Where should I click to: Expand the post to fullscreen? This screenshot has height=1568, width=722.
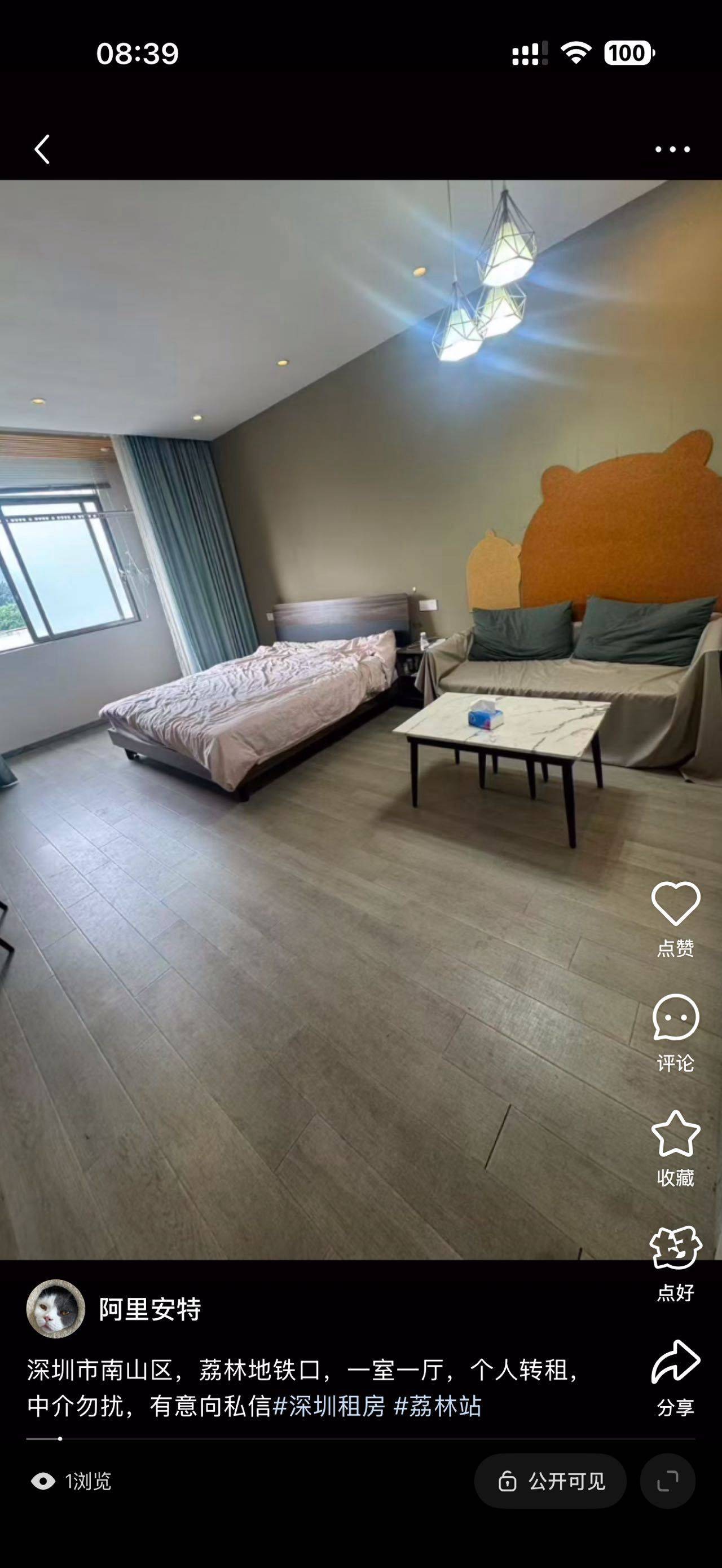(667, 1481)
